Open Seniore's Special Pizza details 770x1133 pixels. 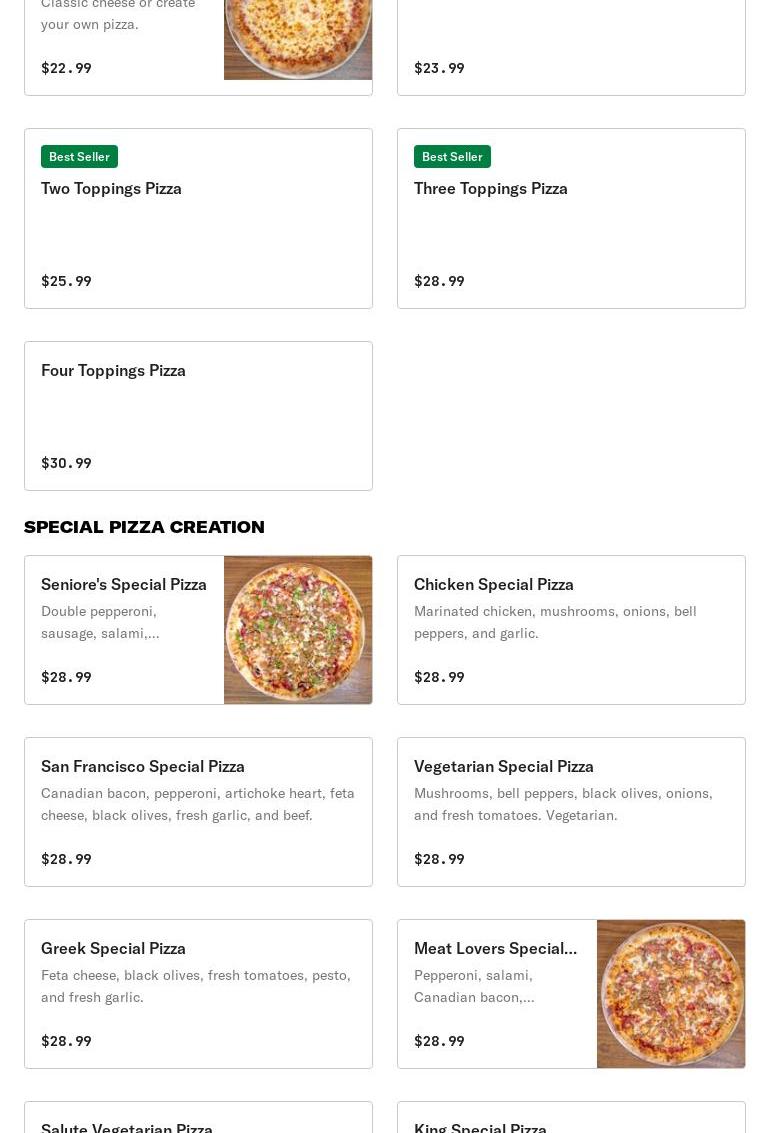pos(198,630)
